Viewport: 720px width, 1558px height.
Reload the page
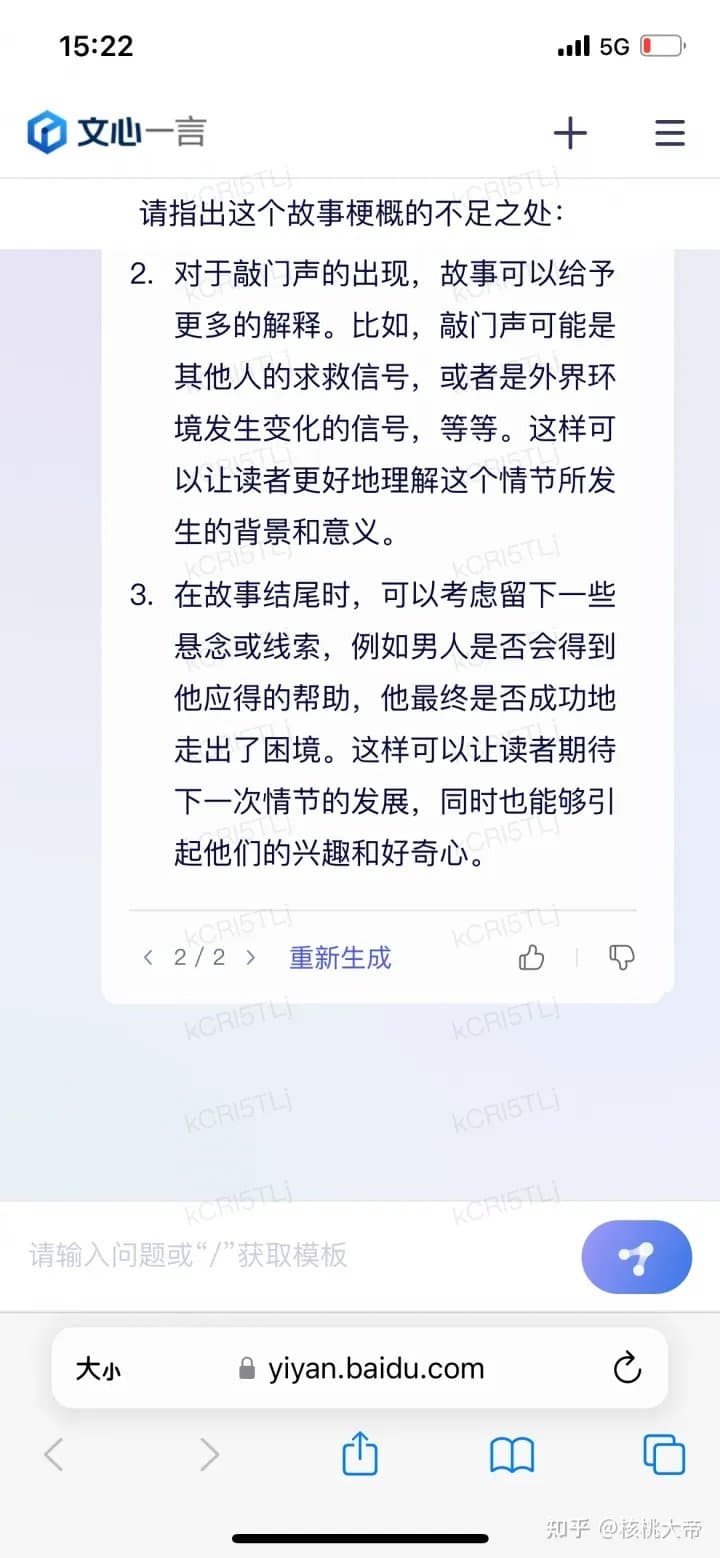pyautogui.click(x=627, y=1368)
